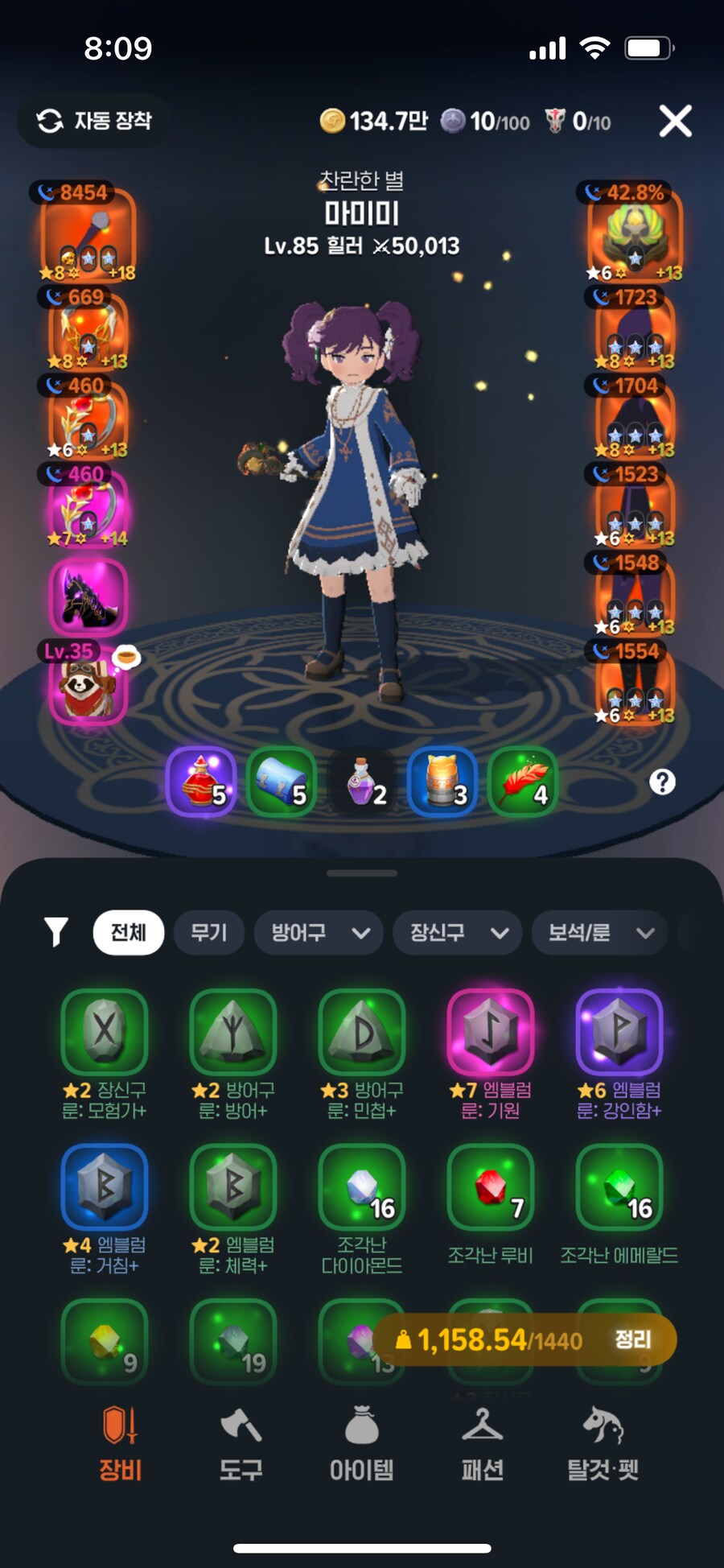Expand the 보석/룬 dropdown
This screenshot has width=724, height=1568.
tap(599, 933)
